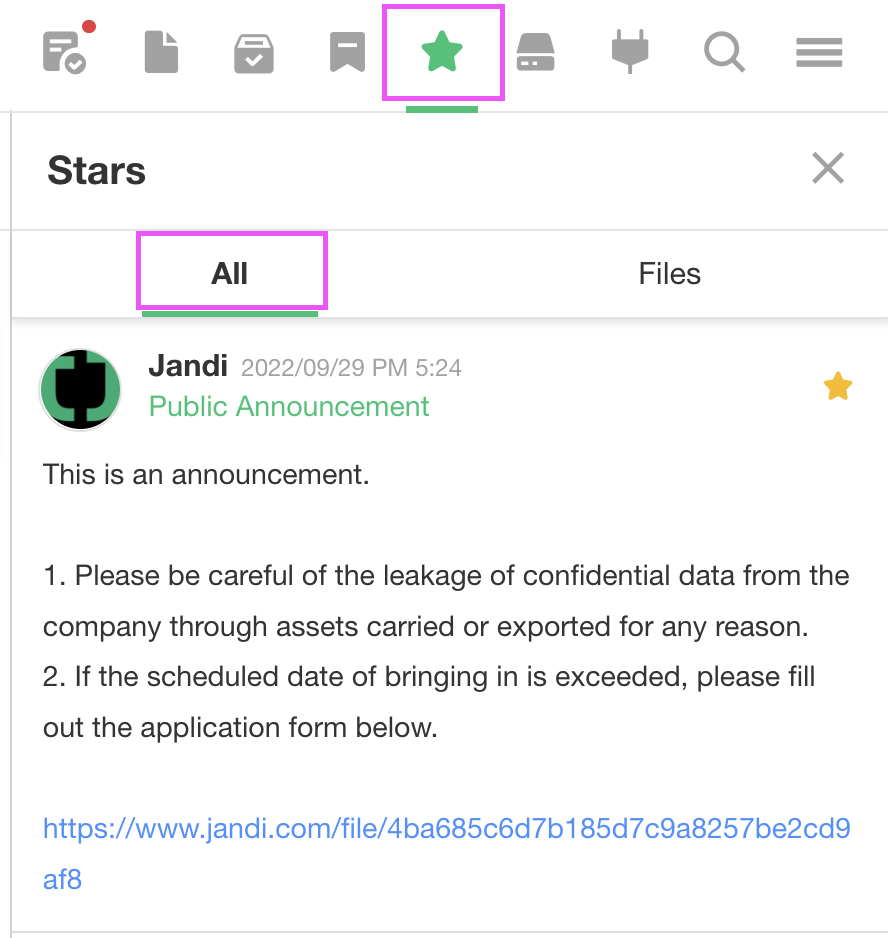Screen dimensions: 888x938
Task: Open the bookmark icon in toolbar
Action: point(347,53)
